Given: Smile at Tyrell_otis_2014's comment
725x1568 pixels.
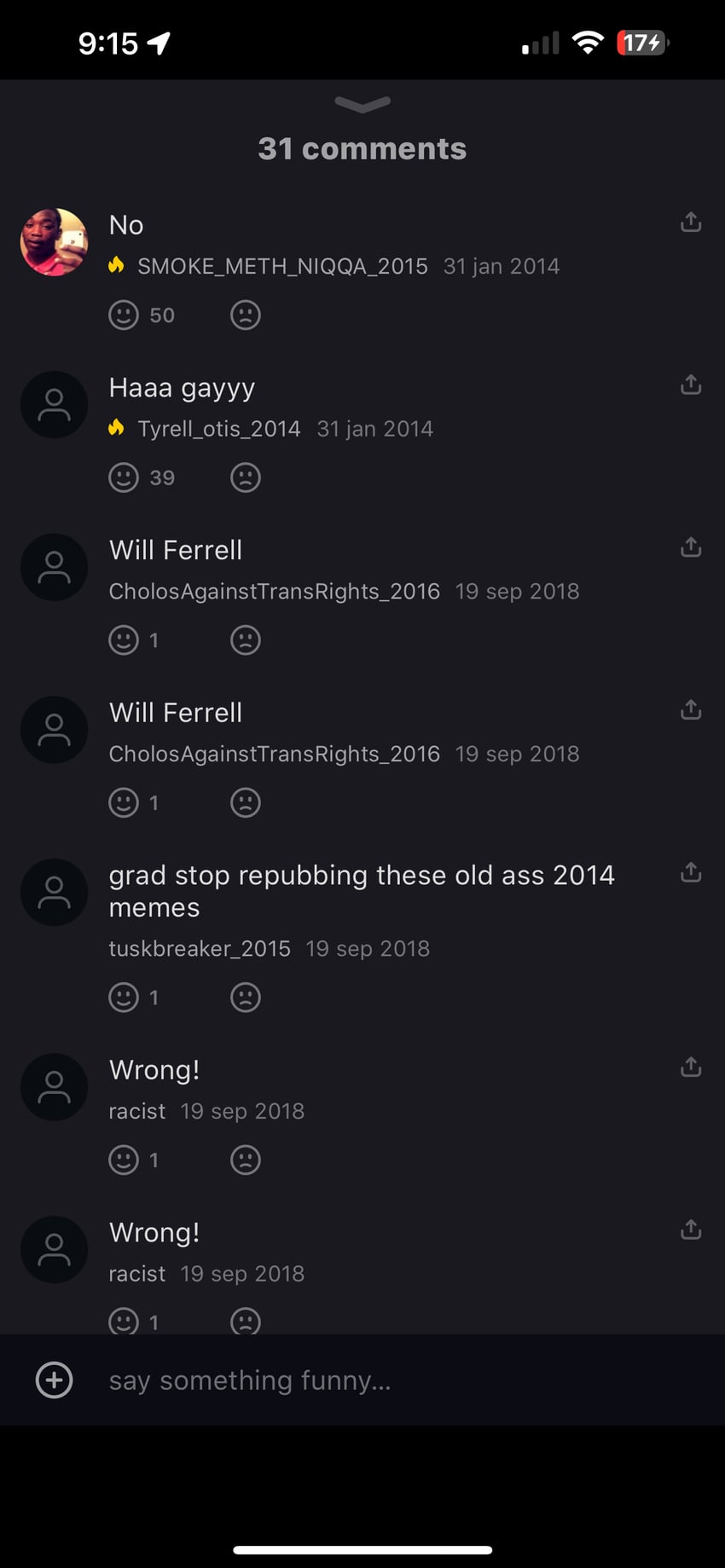Looking at the screenshot, I should 124,477.
